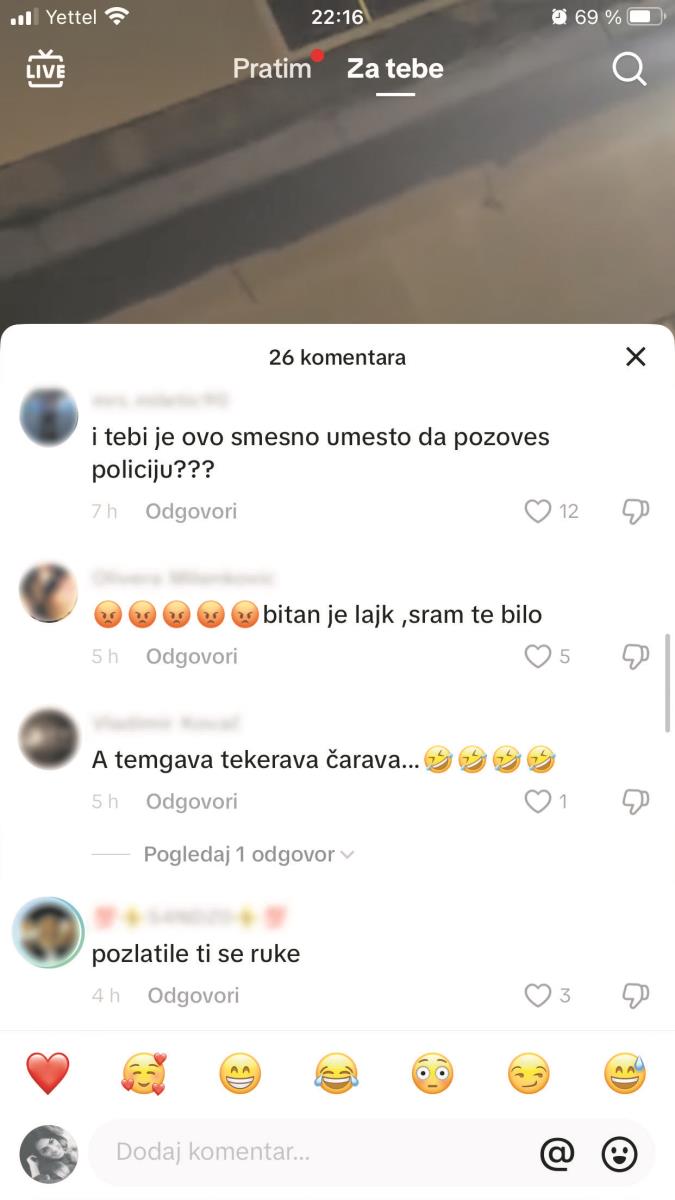Open the emoji picker in comment box
The width and height of the screenshot is (675, 1200).
pyautogui.click(x=619, y=1153)
